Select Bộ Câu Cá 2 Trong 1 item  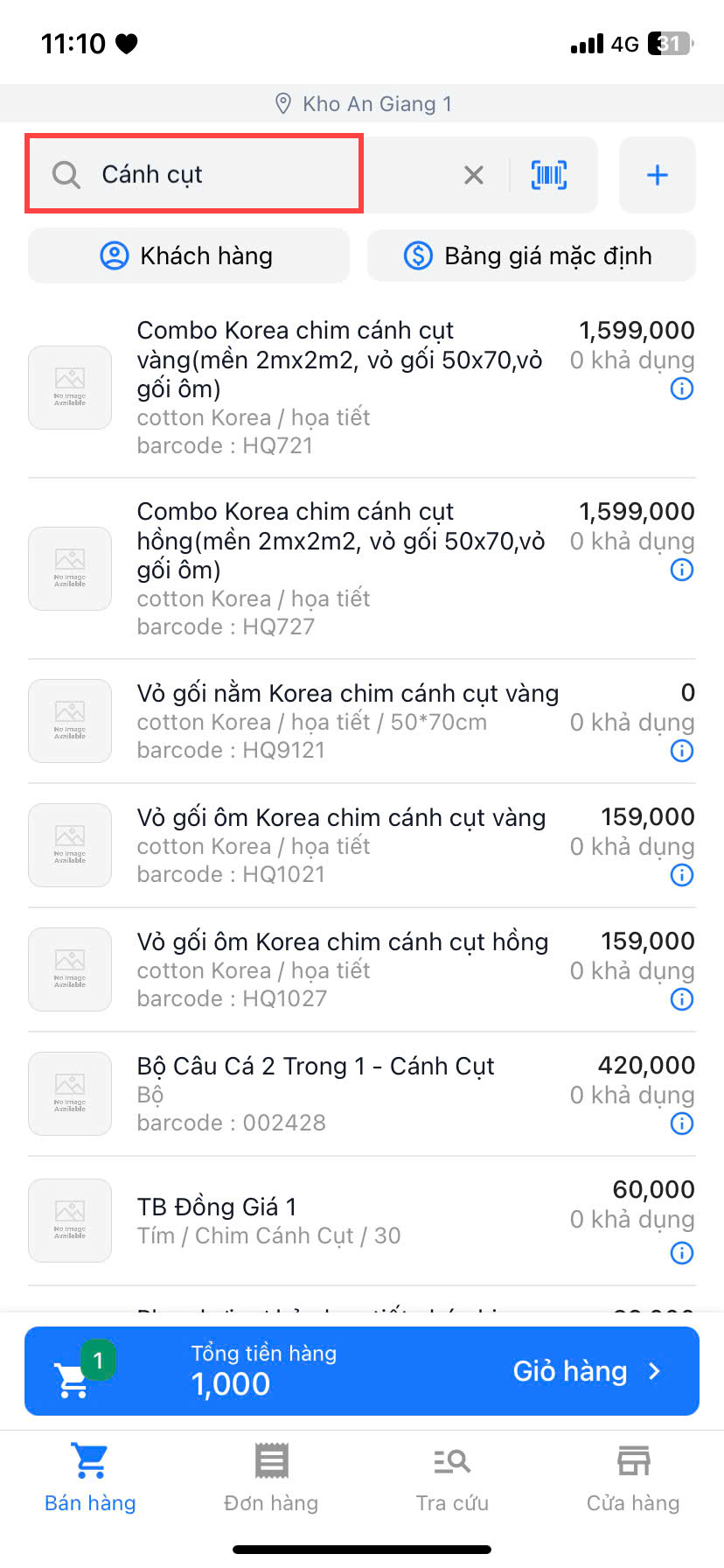[362, 1094]
